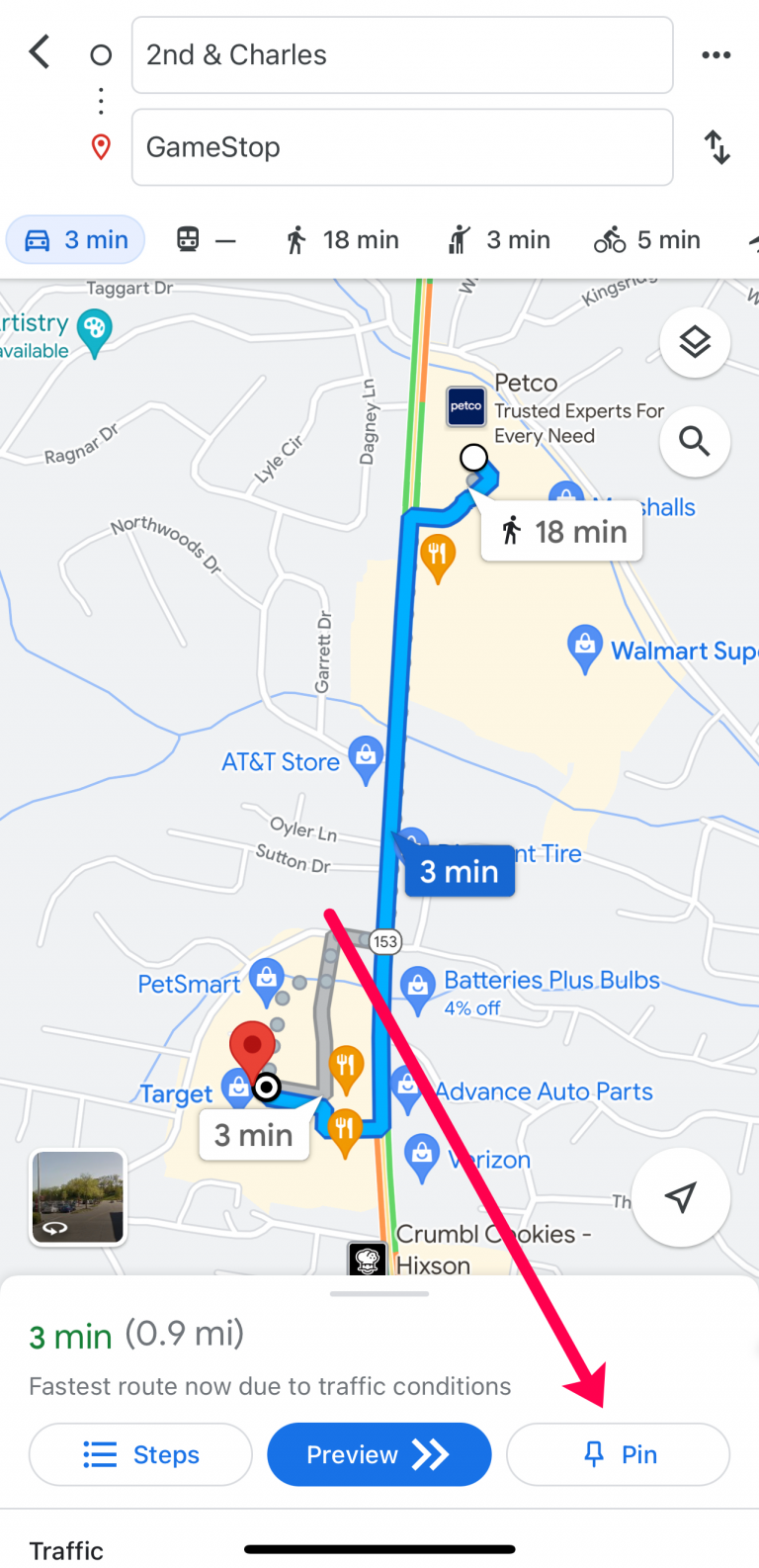The width and height of the screenshot is (759, 1568).
Task: Go back with the arrow icon
Action: pyautogui.click(x=39, y=51)
